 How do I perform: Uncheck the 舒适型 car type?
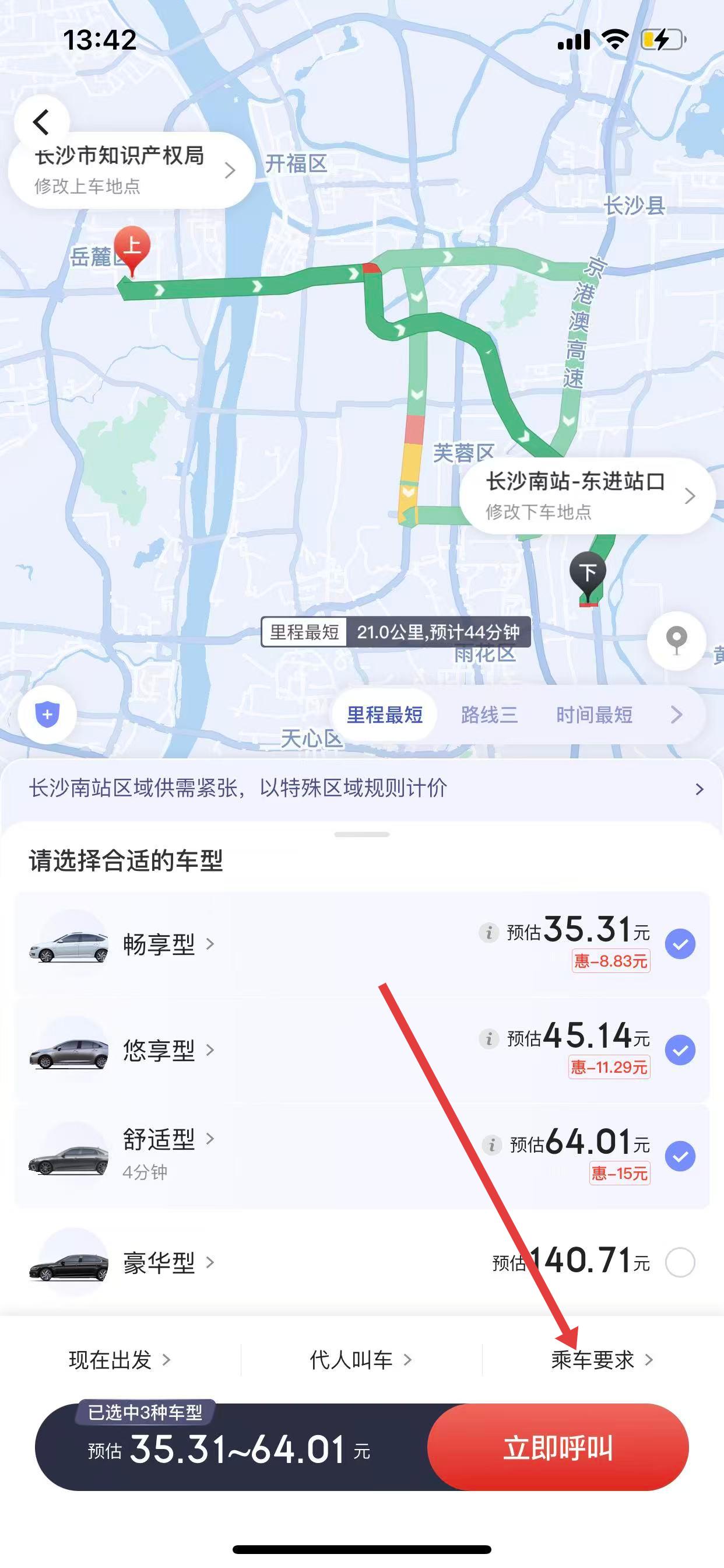680,1156
